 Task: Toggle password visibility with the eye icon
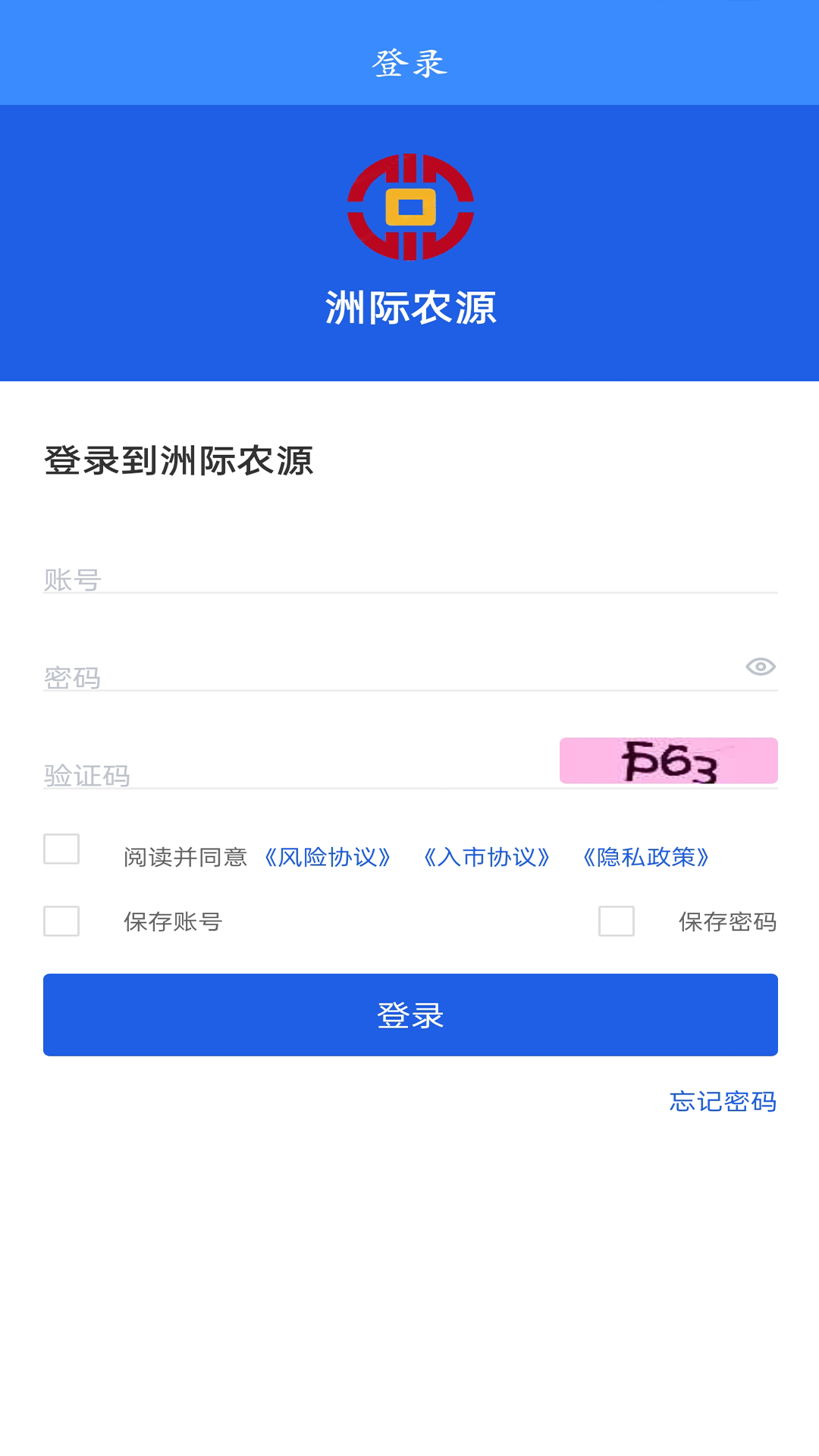(761, 667)
